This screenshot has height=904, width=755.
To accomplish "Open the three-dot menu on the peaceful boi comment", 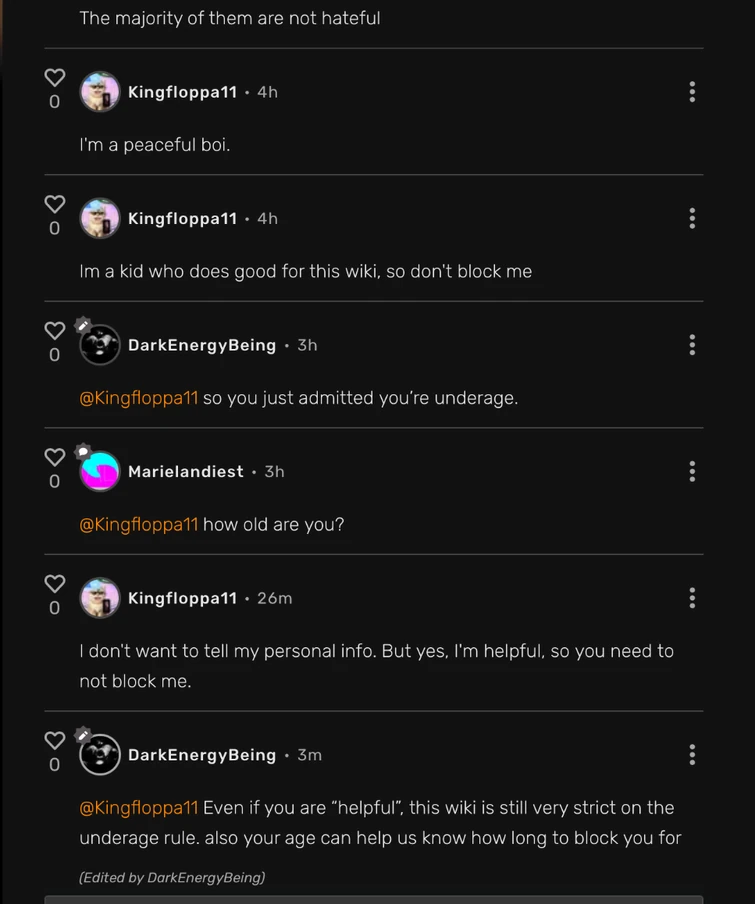I will pyautogui.click(x=691, y=91).
